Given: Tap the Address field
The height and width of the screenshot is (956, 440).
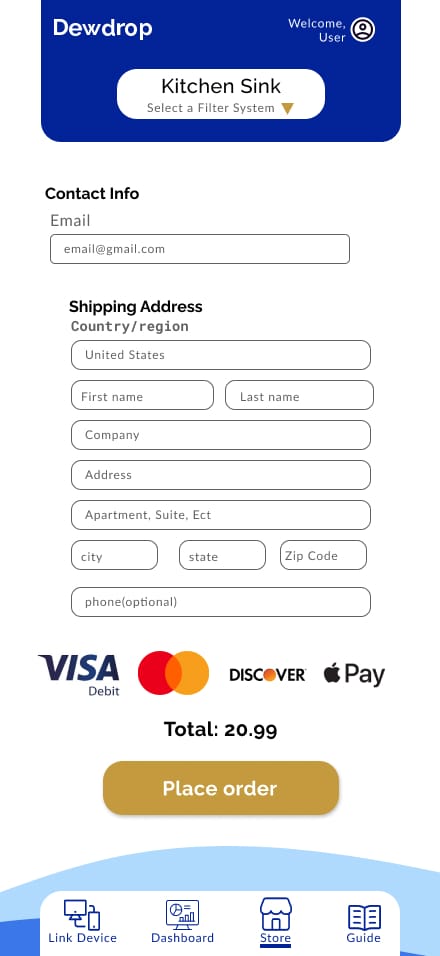Looking at the screenshot, I should [x=221, y=475].
